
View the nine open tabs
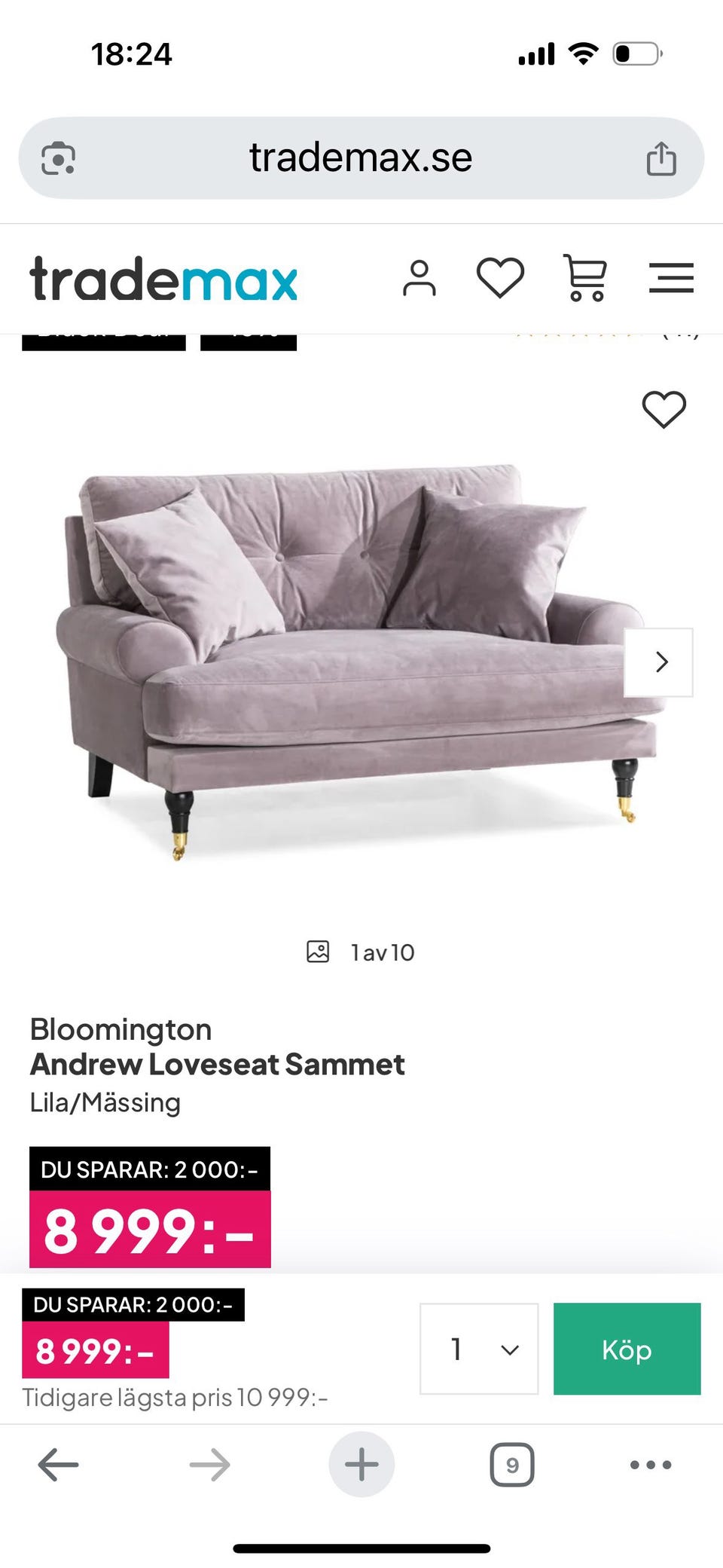click(x=512, y=1465)
